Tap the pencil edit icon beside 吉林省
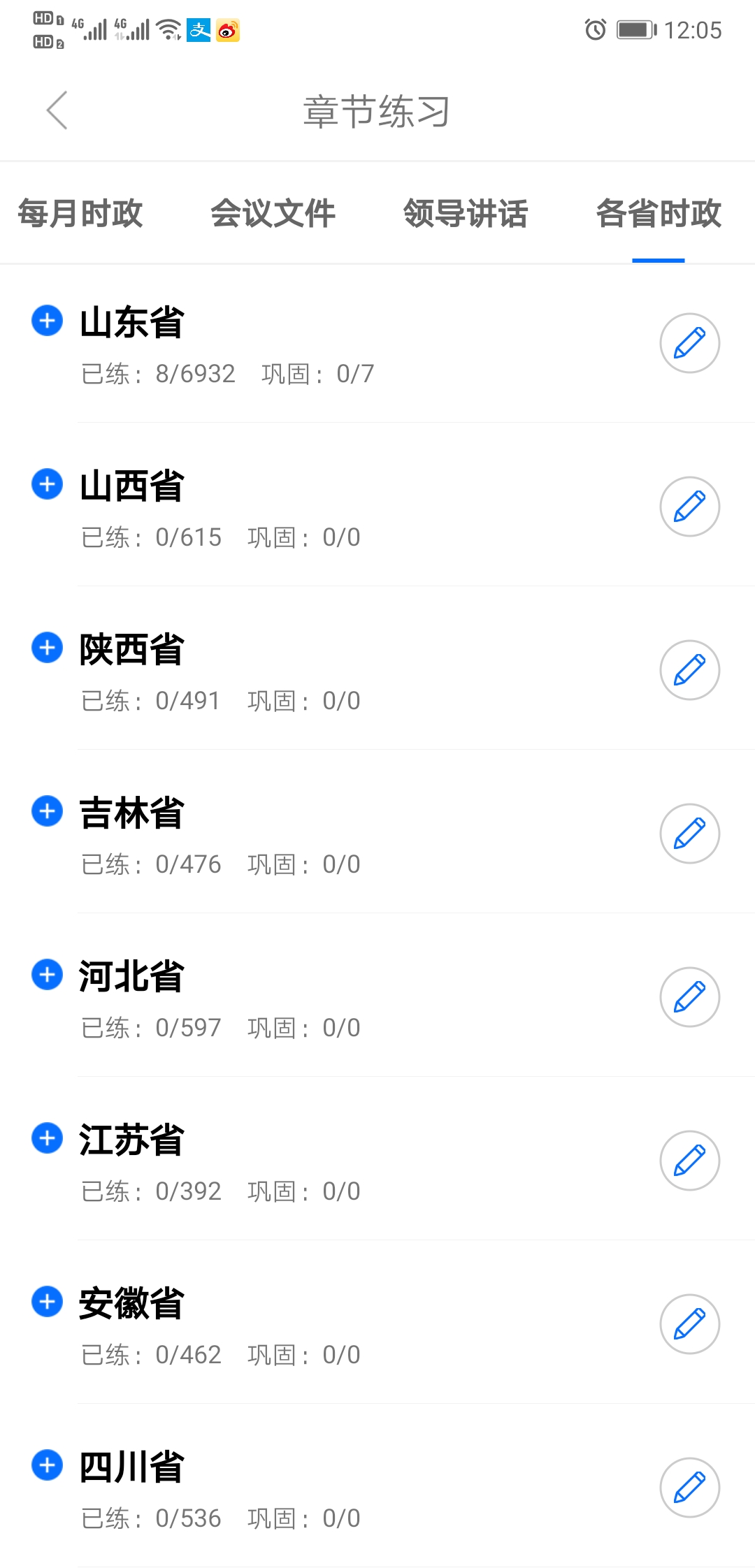 (x=690, y=833)
